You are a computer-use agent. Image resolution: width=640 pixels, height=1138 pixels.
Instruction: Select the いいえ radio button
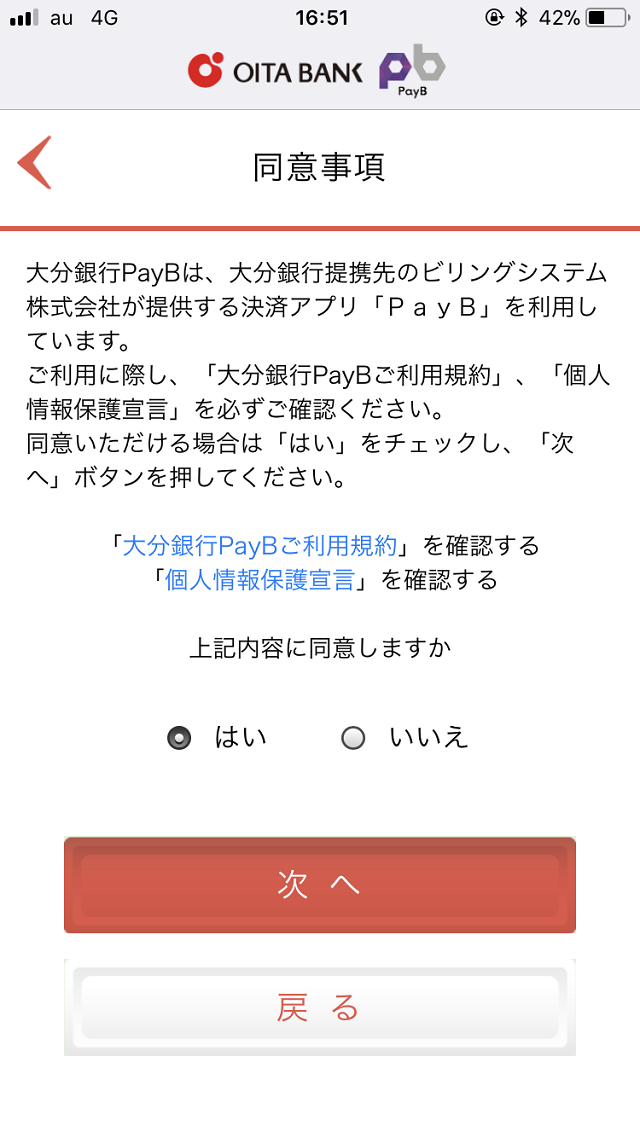pos(353,739)
